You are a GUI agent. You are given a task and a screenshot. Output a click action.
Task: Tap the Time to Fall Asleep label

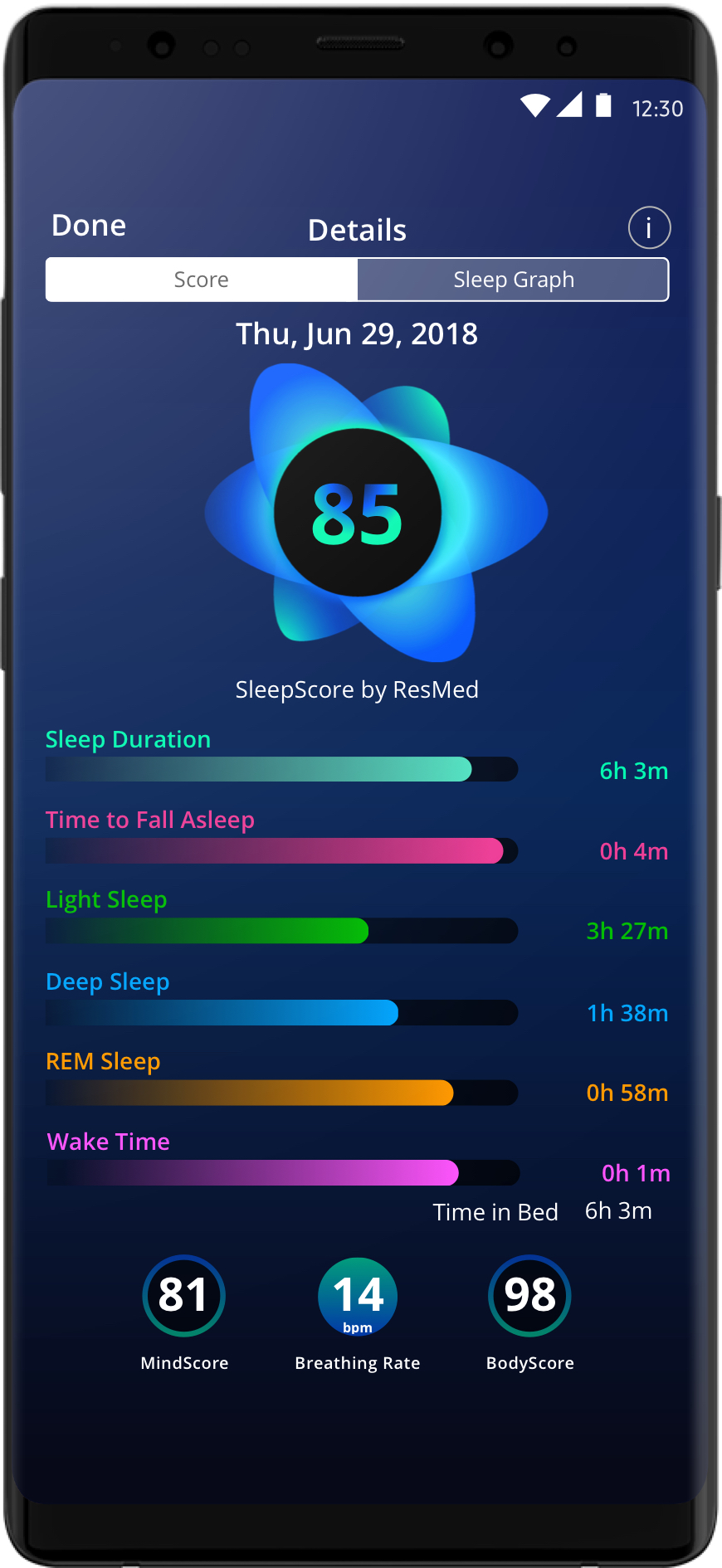pyautogui.click(x=150, y=820)
